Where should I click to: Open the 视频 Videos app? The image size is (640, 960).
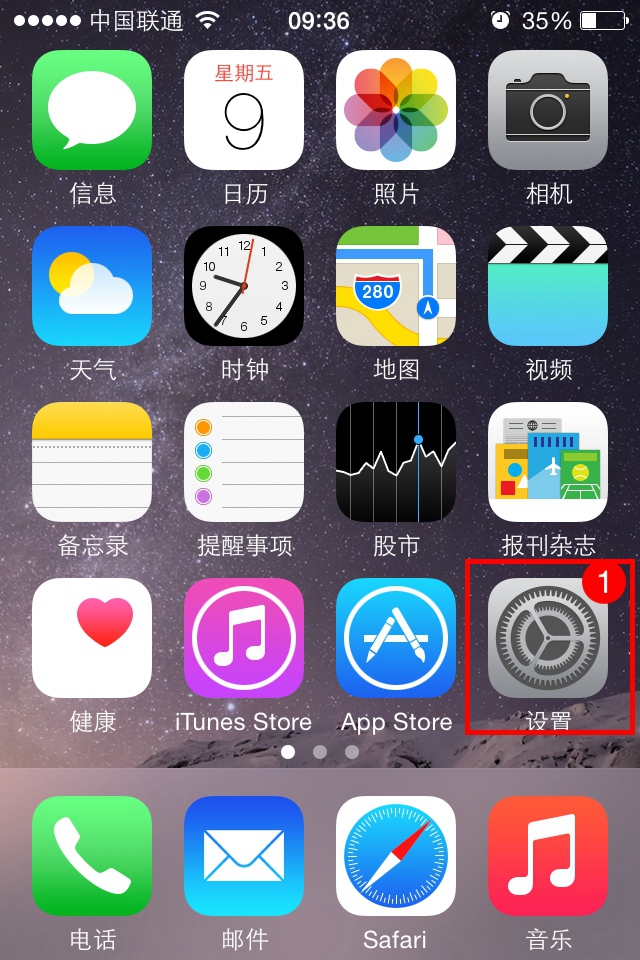[548, 286]
